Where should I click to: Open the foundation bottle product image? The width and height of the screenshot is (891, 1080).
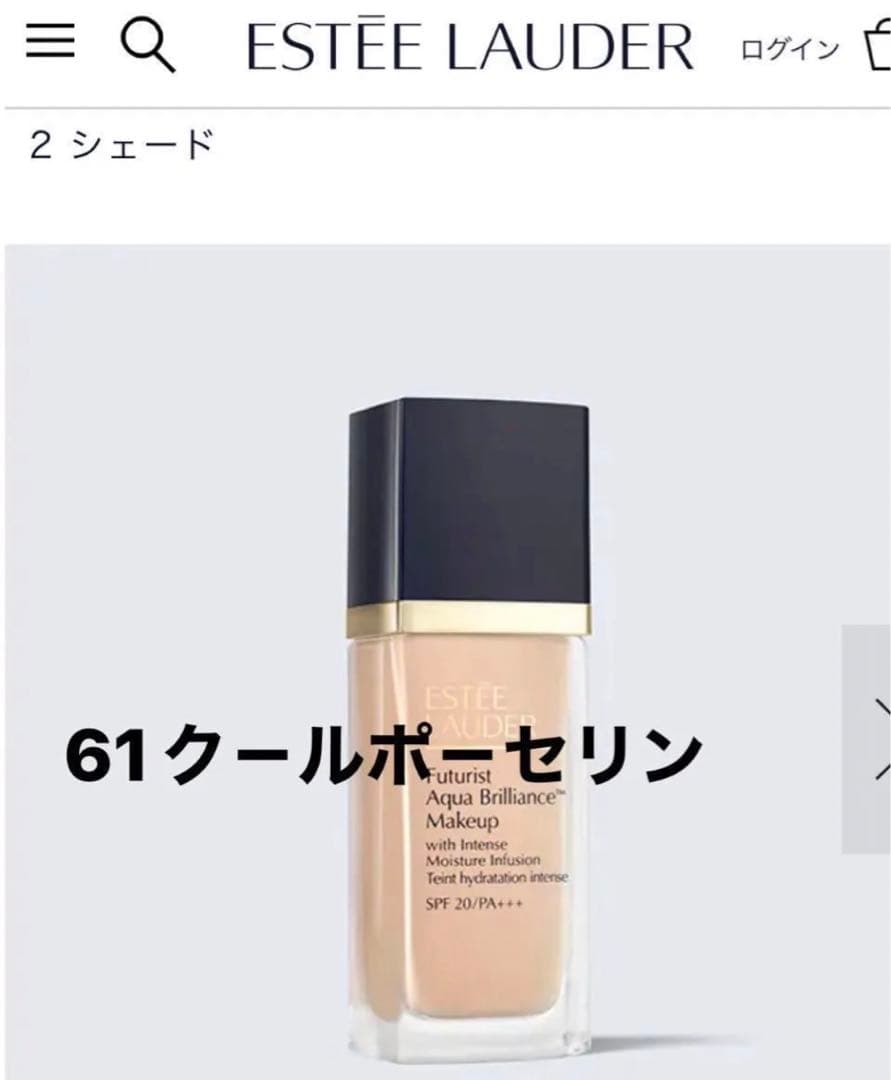pos(469,730)
